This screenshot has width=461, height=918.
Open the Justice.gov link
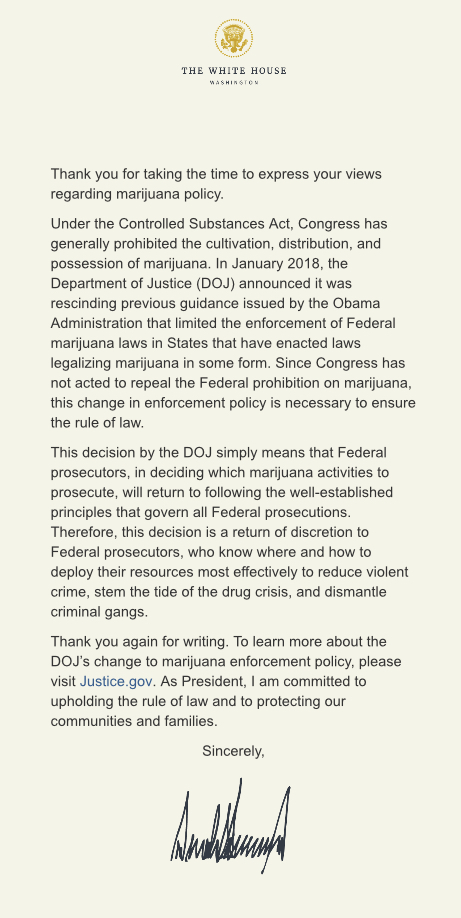(117, 681)
